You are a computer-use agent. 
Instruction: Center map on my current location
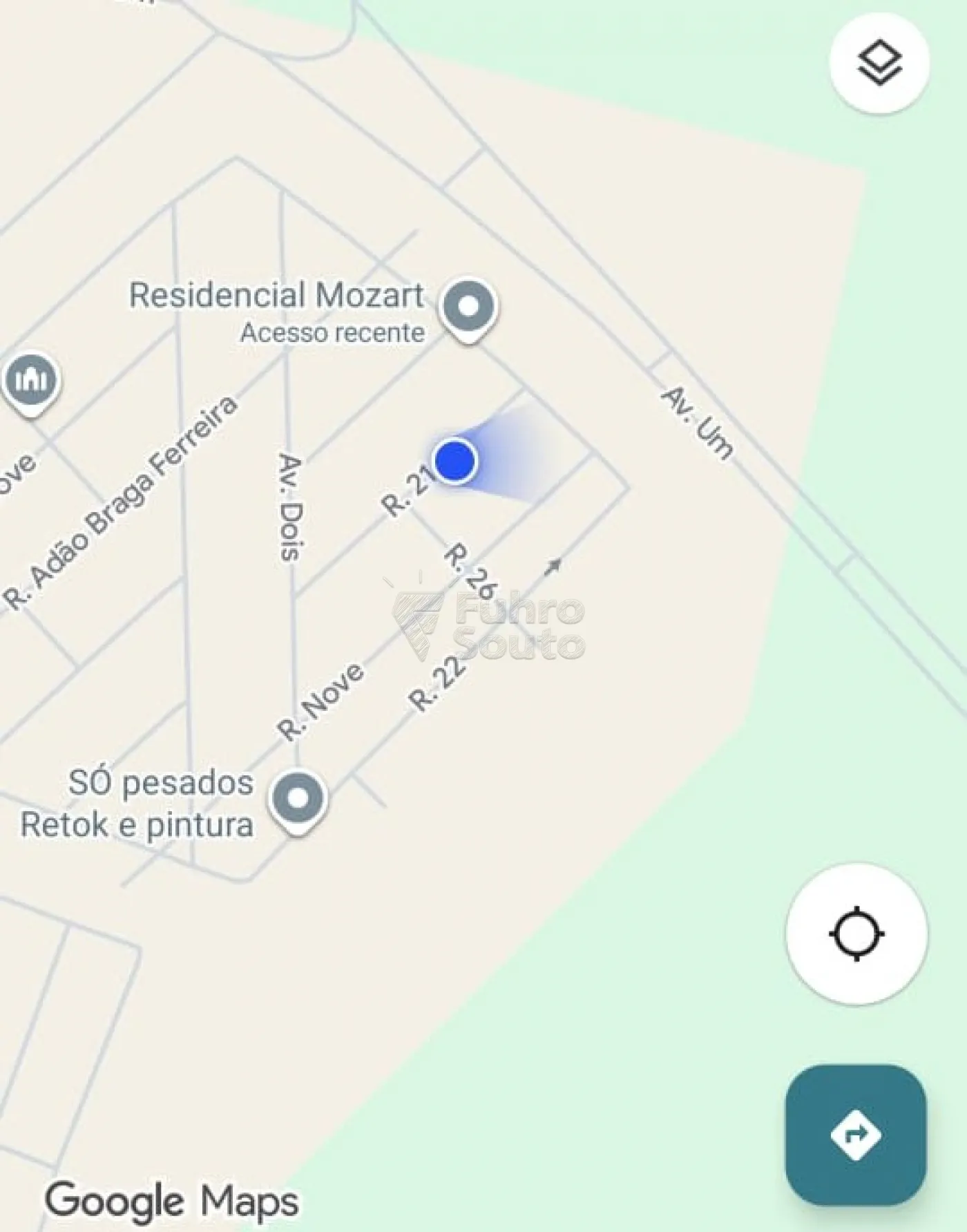[x=856, y=933]
